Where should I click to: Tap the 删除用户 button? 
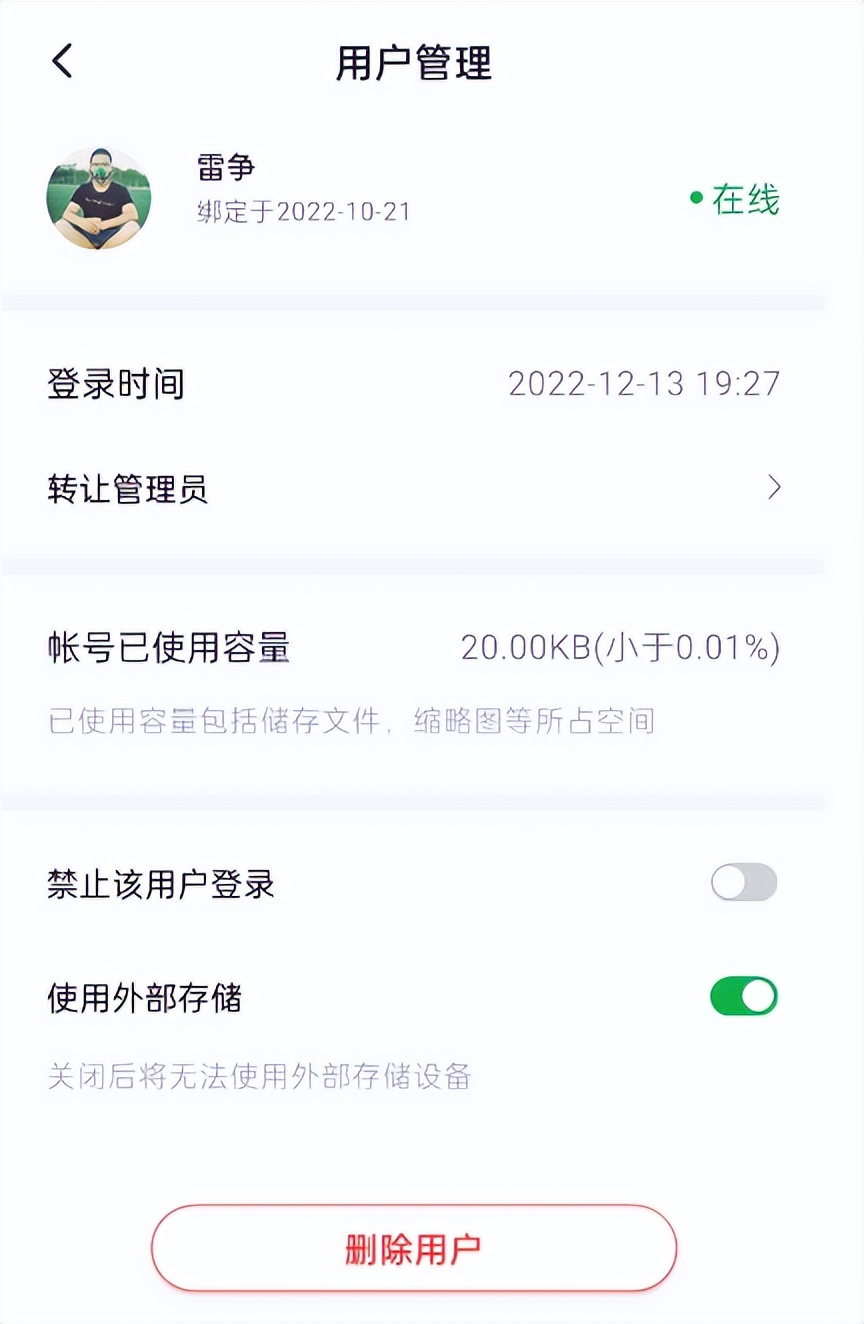413,1248
